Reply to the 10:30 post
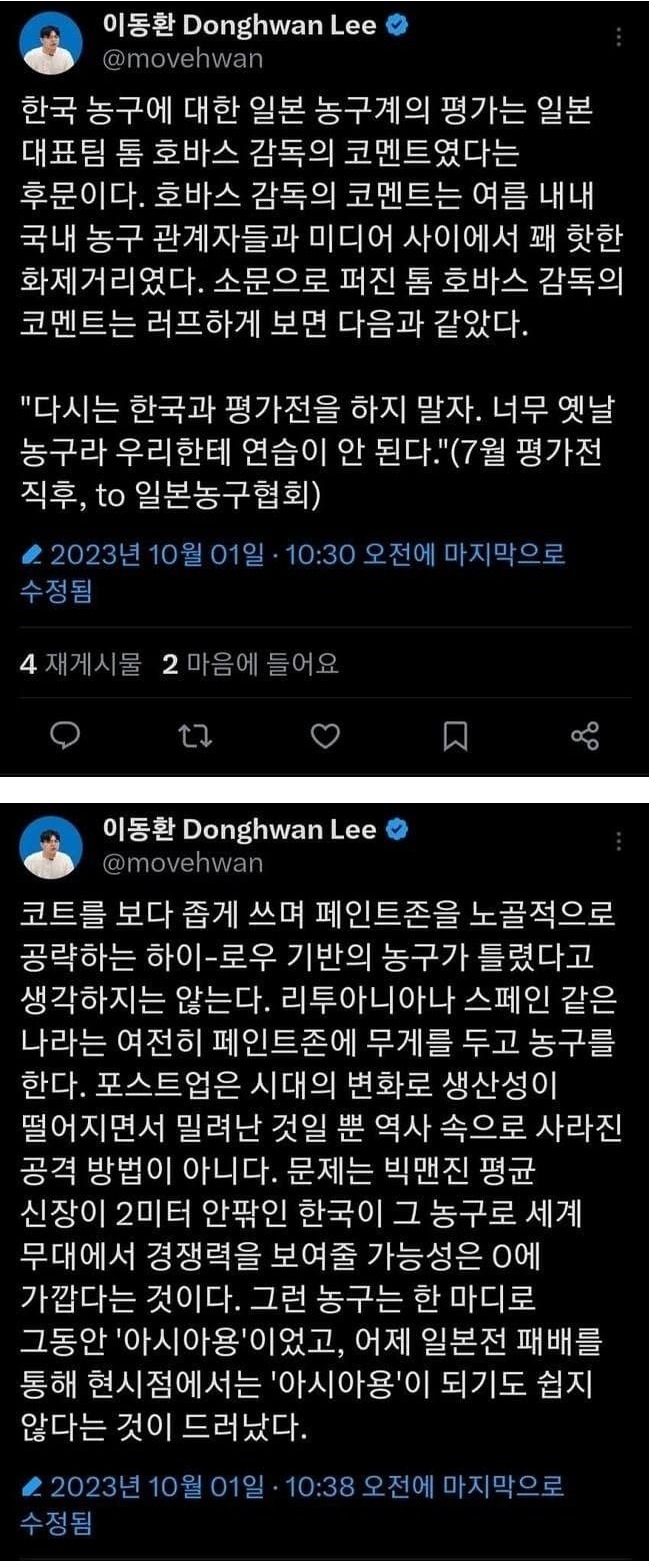Image resolution: width=649 pixels, height=1561 pixels. (x=65, y=737)
